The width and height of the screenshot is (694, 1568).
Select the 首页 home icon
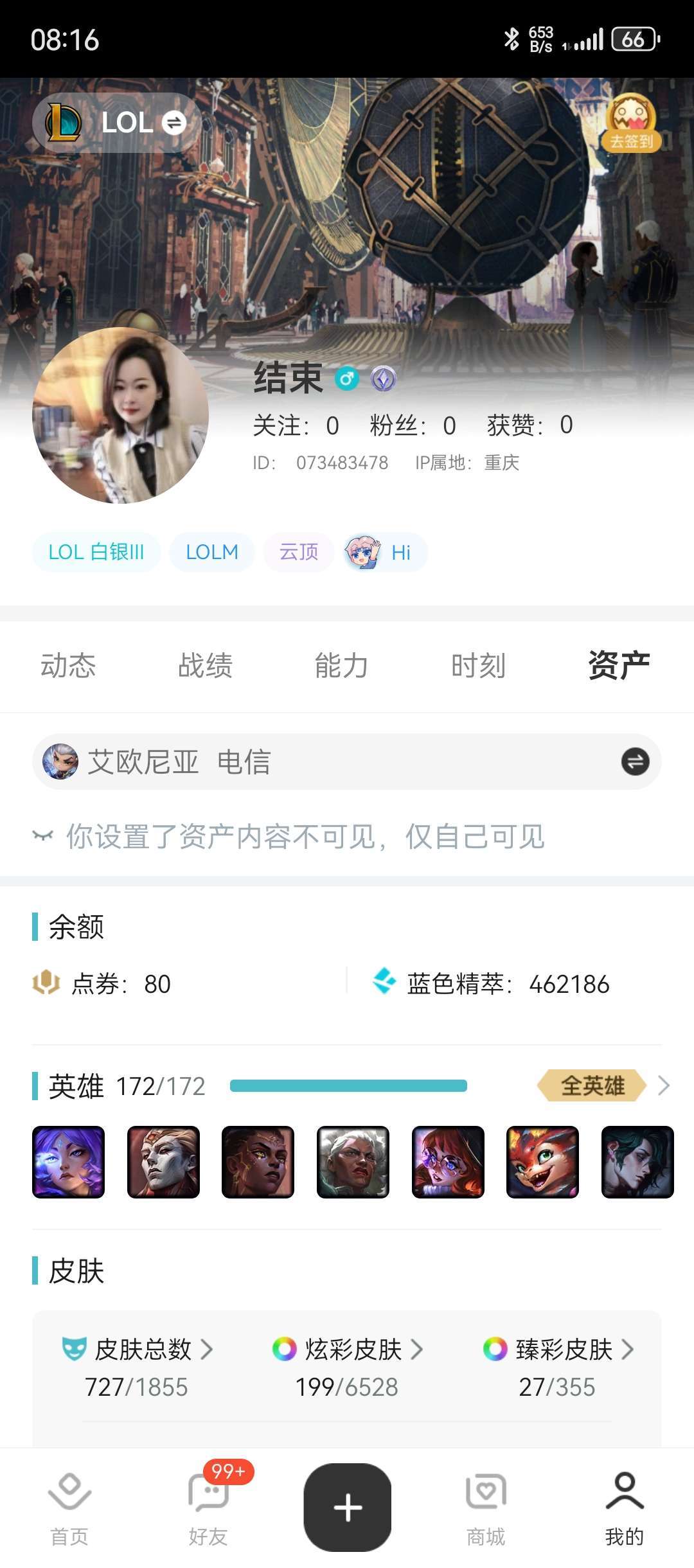click(69, 1491)
